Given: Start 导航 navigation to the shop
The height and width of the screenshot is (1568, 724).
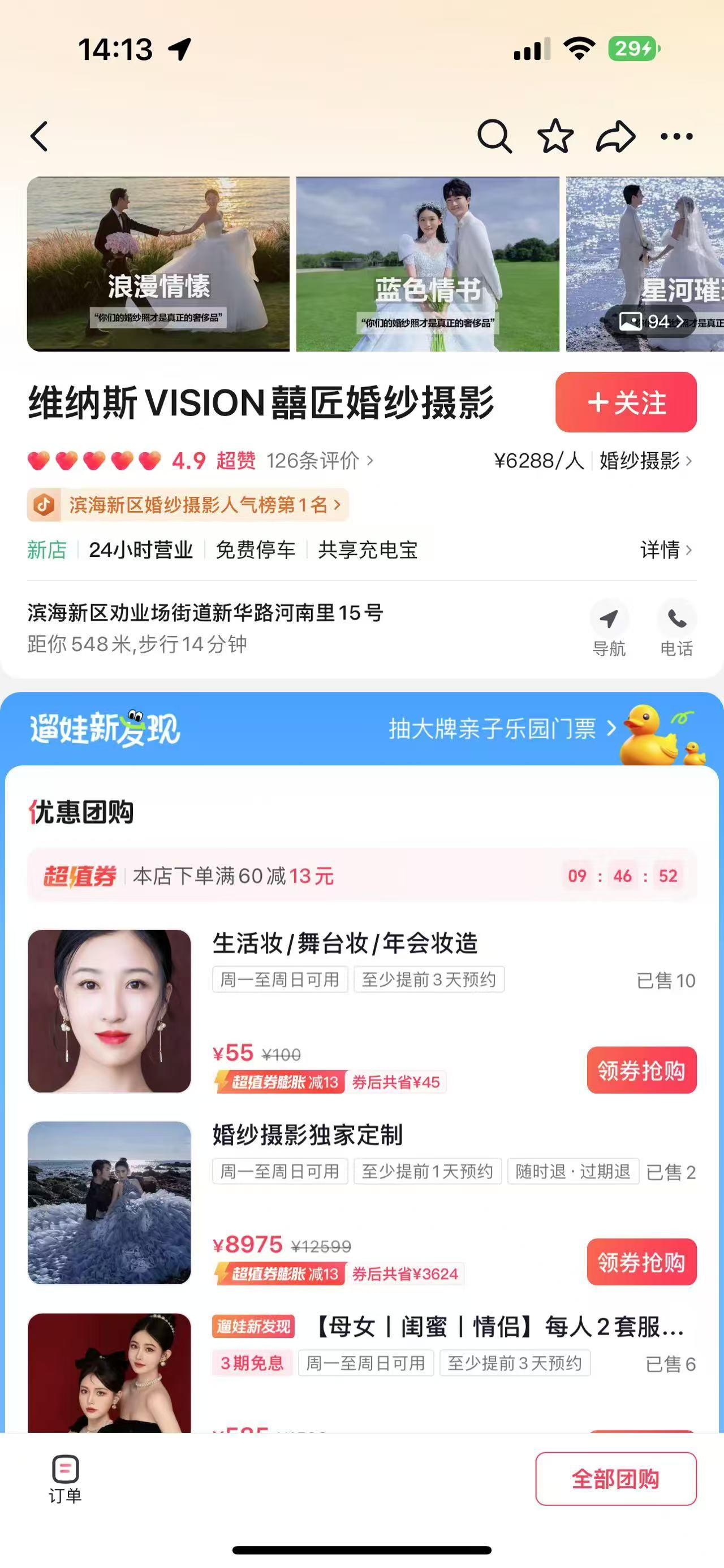Looking at the screenshot, I should (609, 628).
